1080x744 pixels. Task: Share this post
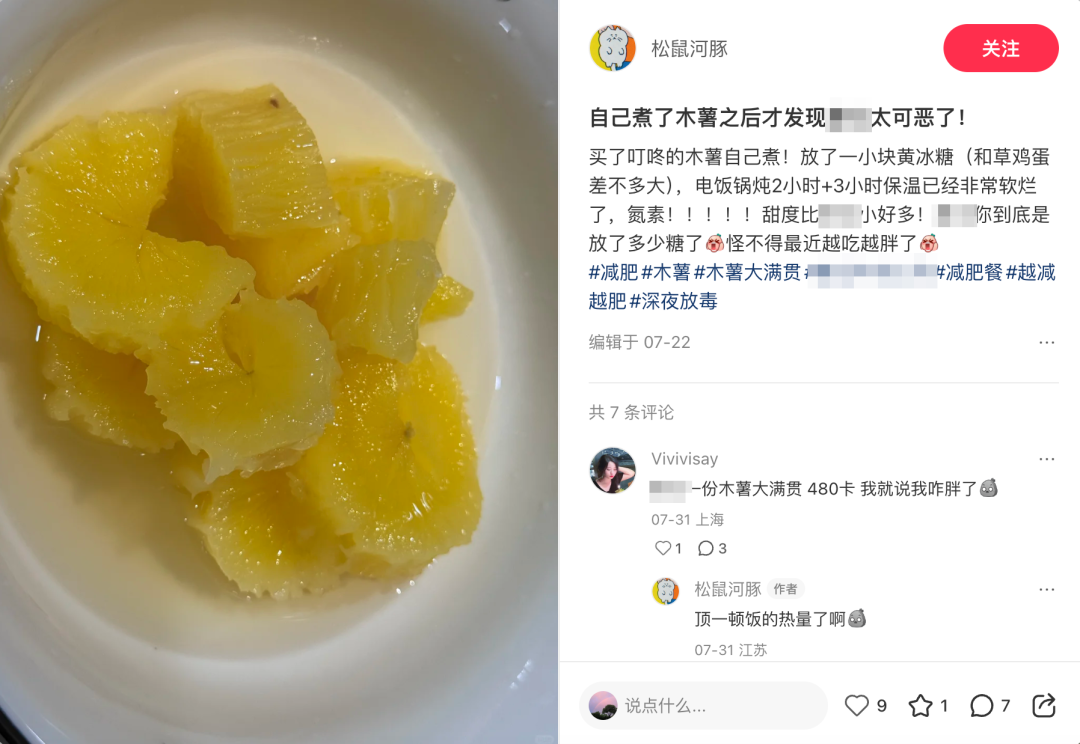point(1043,706)
